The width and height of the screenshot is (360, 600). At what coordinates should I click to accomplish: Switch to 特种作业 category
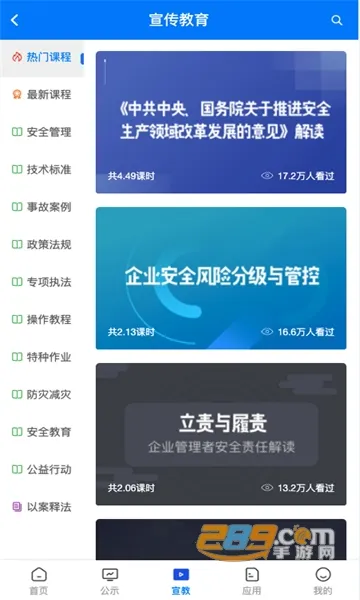(41, 357)
